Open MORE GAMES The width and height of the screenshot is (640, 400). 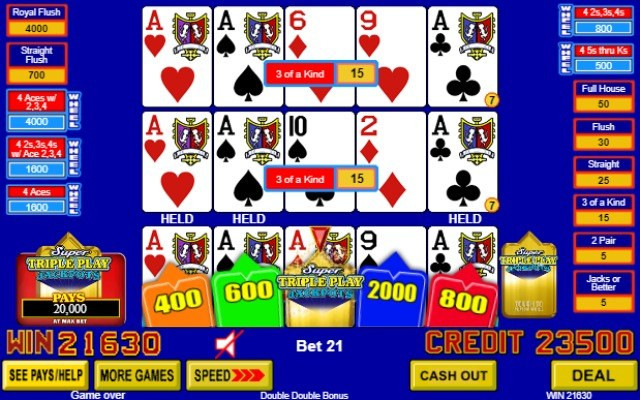point(138,375)
